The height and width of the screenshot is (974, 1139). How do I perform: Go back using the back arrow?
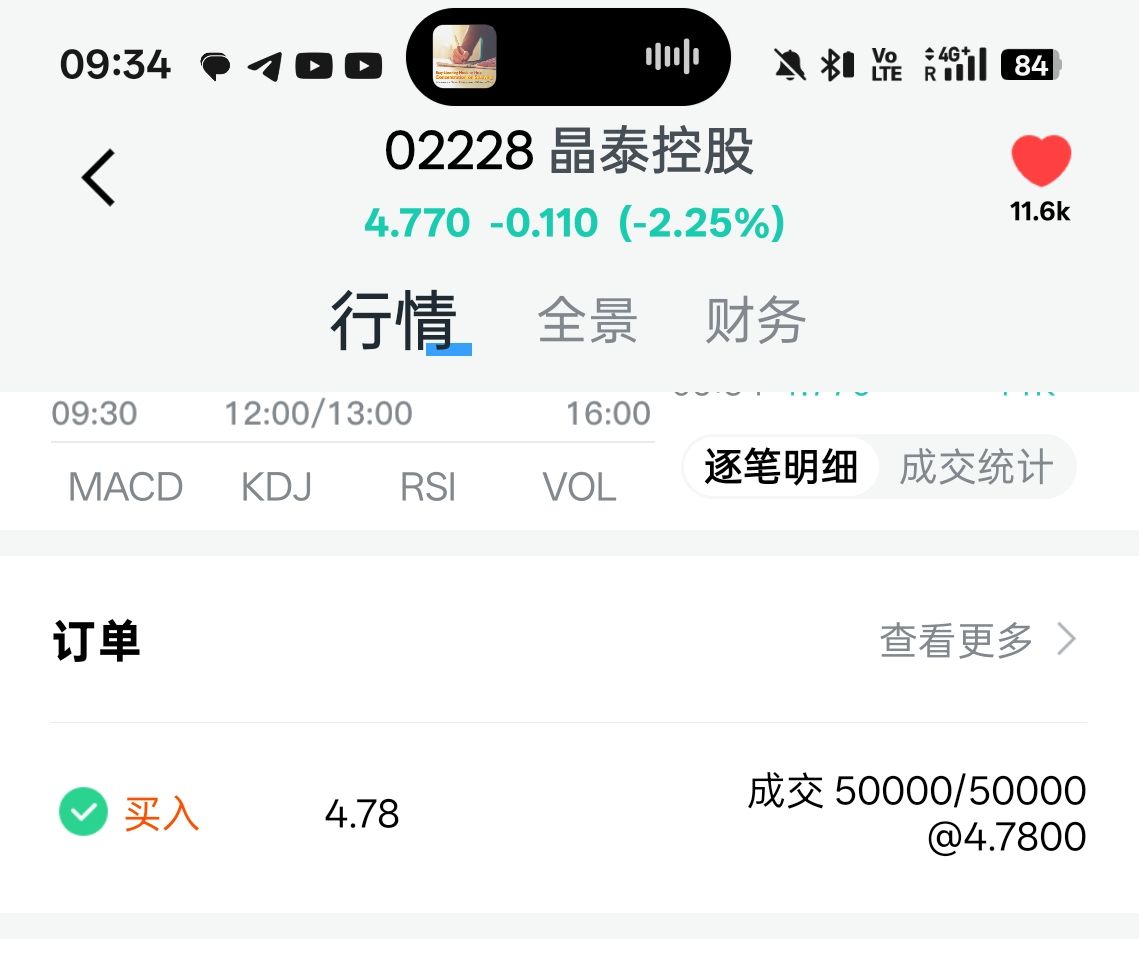click(99, 178)
